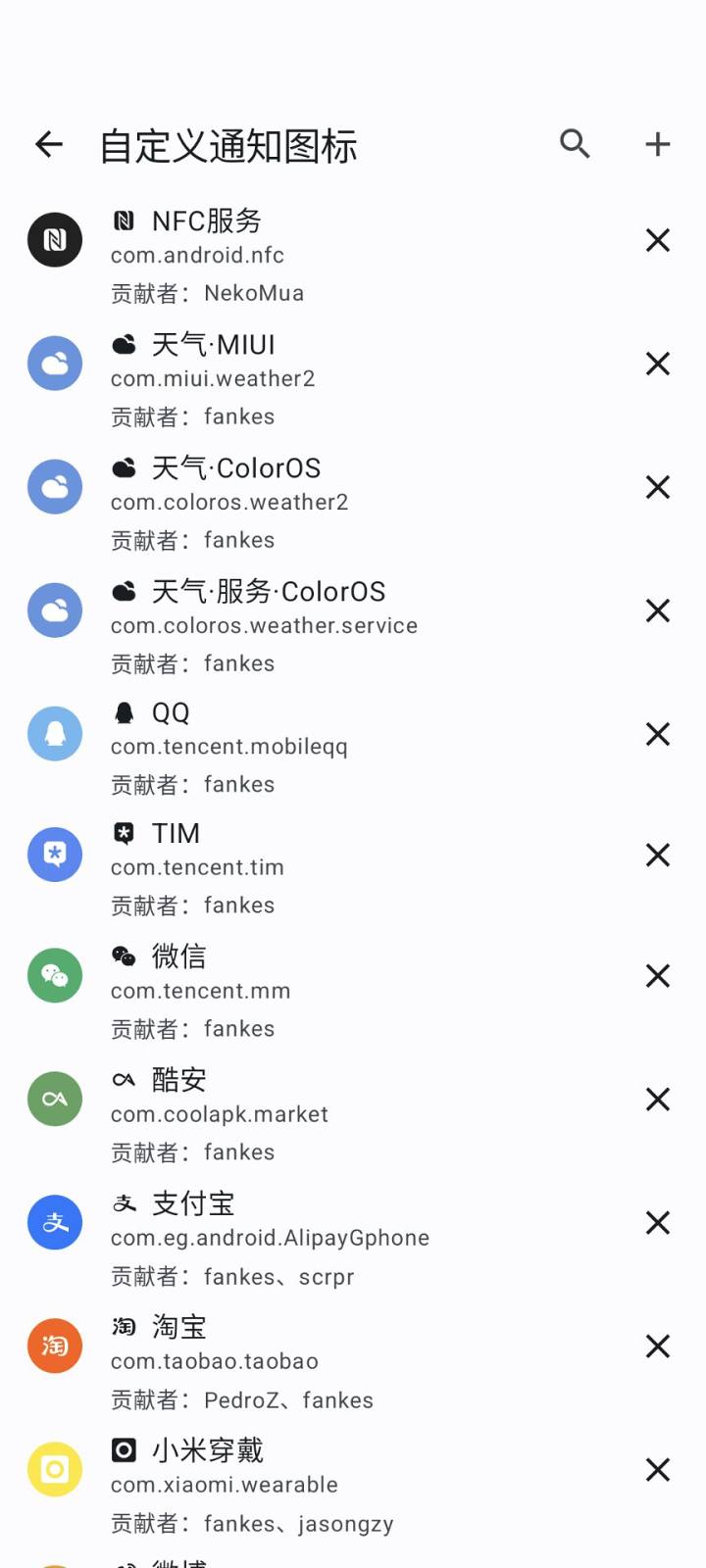Delete the 淘宝 entry
The image size is (706, 1568).
coord(657,1346)
